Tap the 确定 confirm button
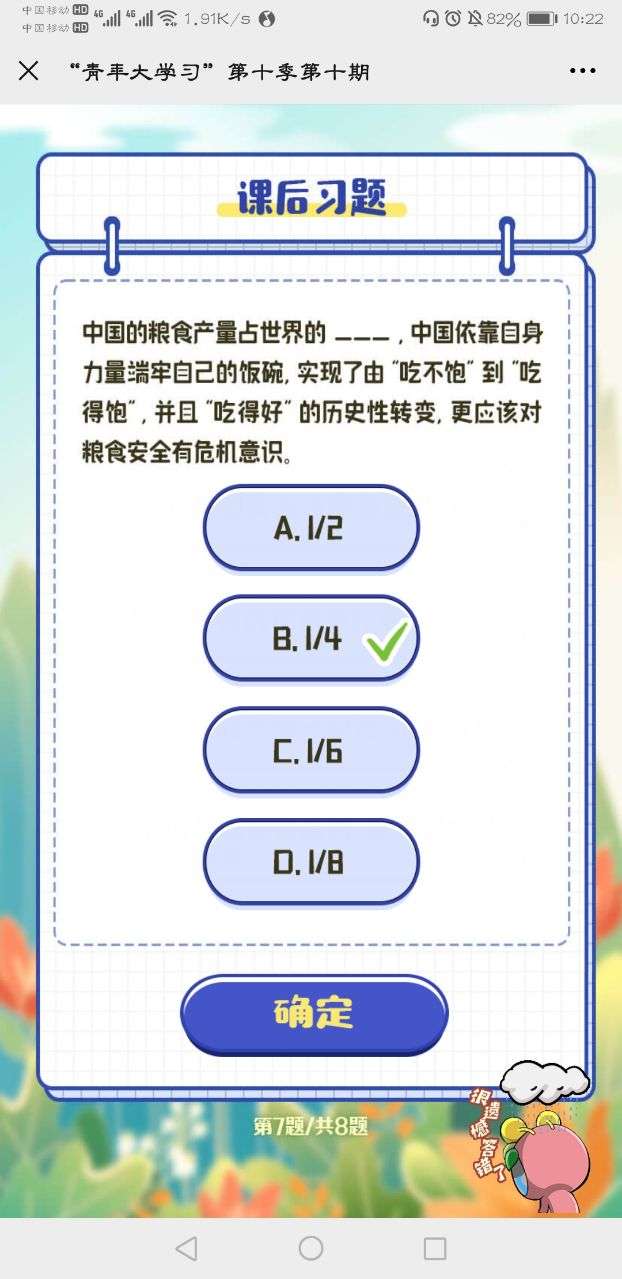 [314, 1013]
